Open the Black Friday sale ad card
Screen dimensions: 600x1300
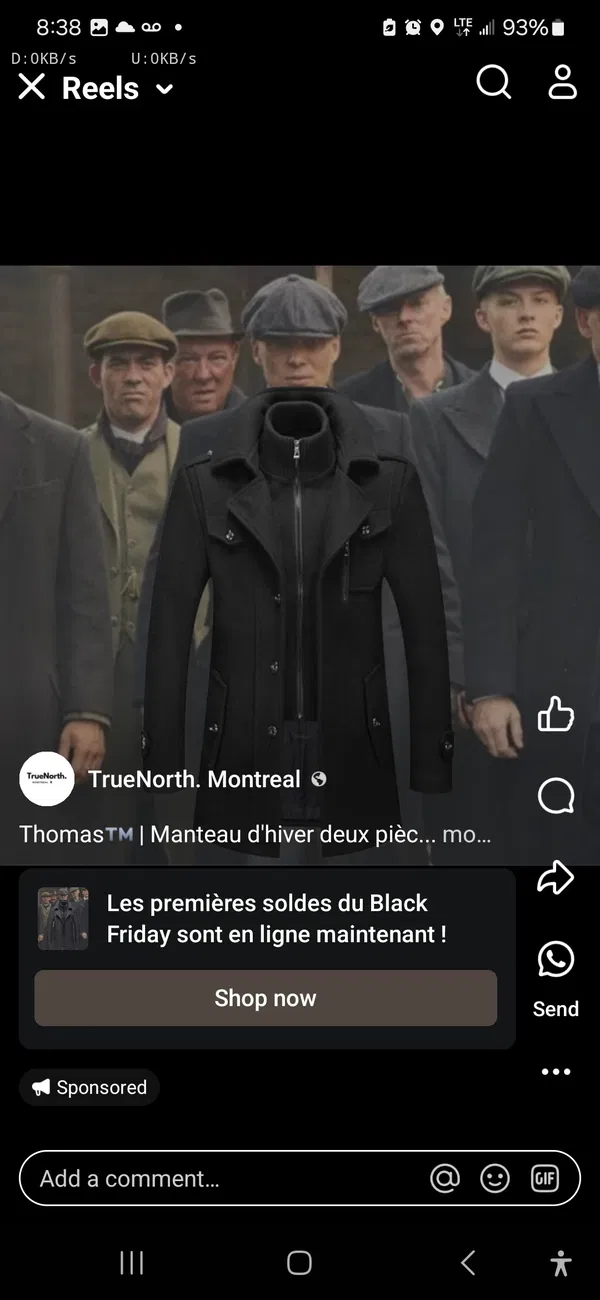pos(276,919)
